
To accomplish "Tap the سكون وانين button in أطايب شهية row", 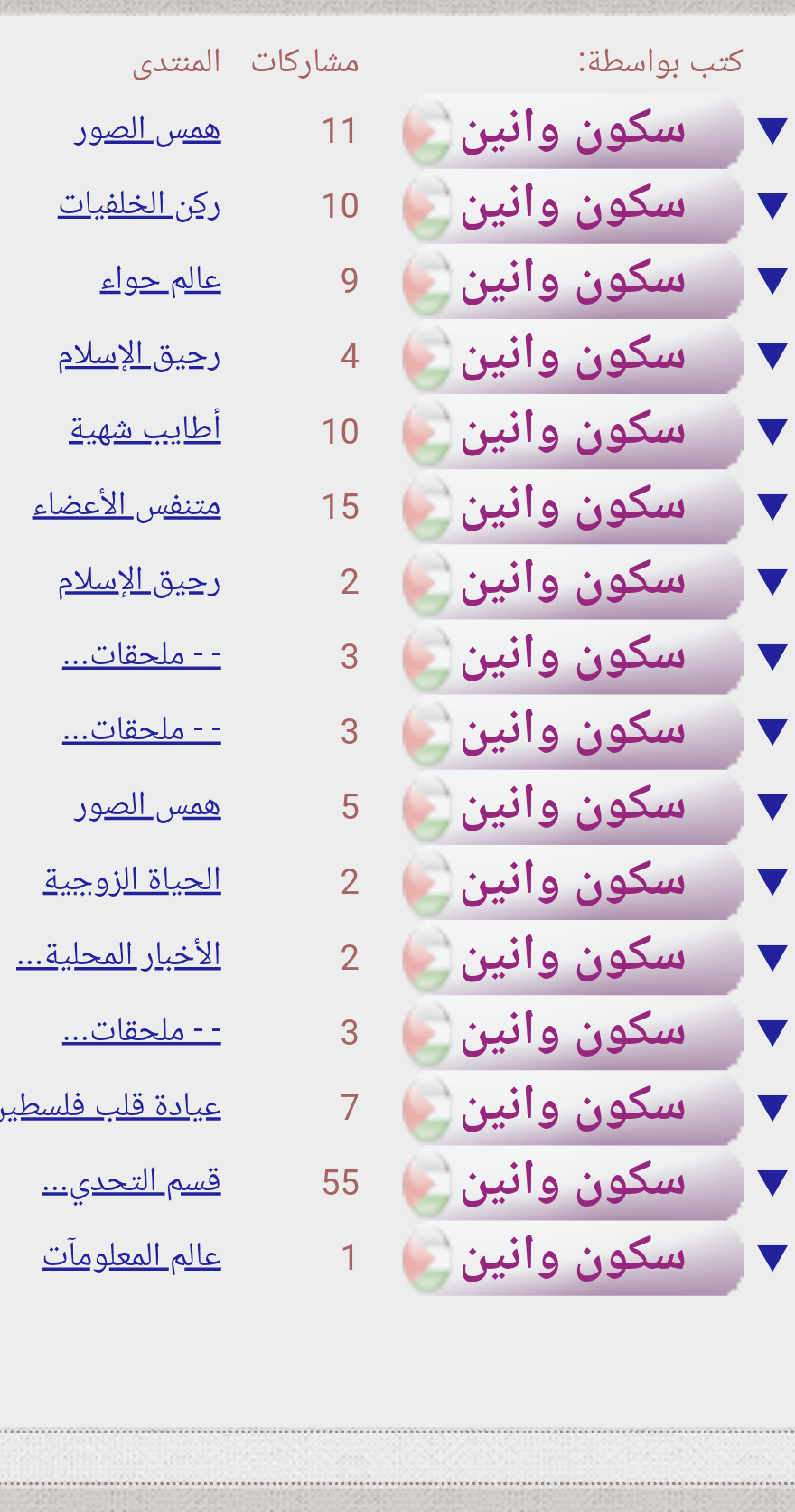I will (x=573, y=431).
